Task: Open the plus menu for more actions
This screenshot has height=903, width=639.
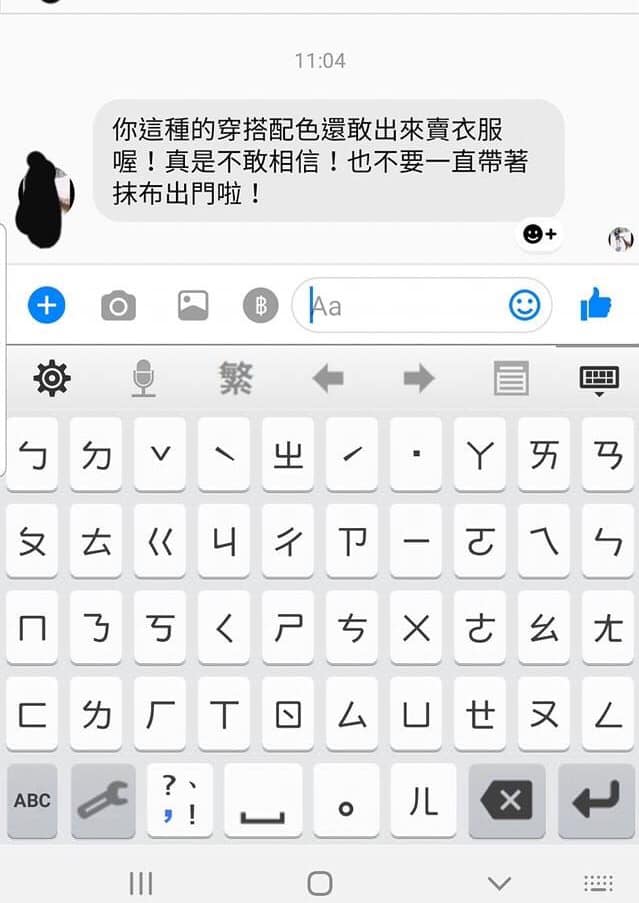Action: [x=46, y=305]
